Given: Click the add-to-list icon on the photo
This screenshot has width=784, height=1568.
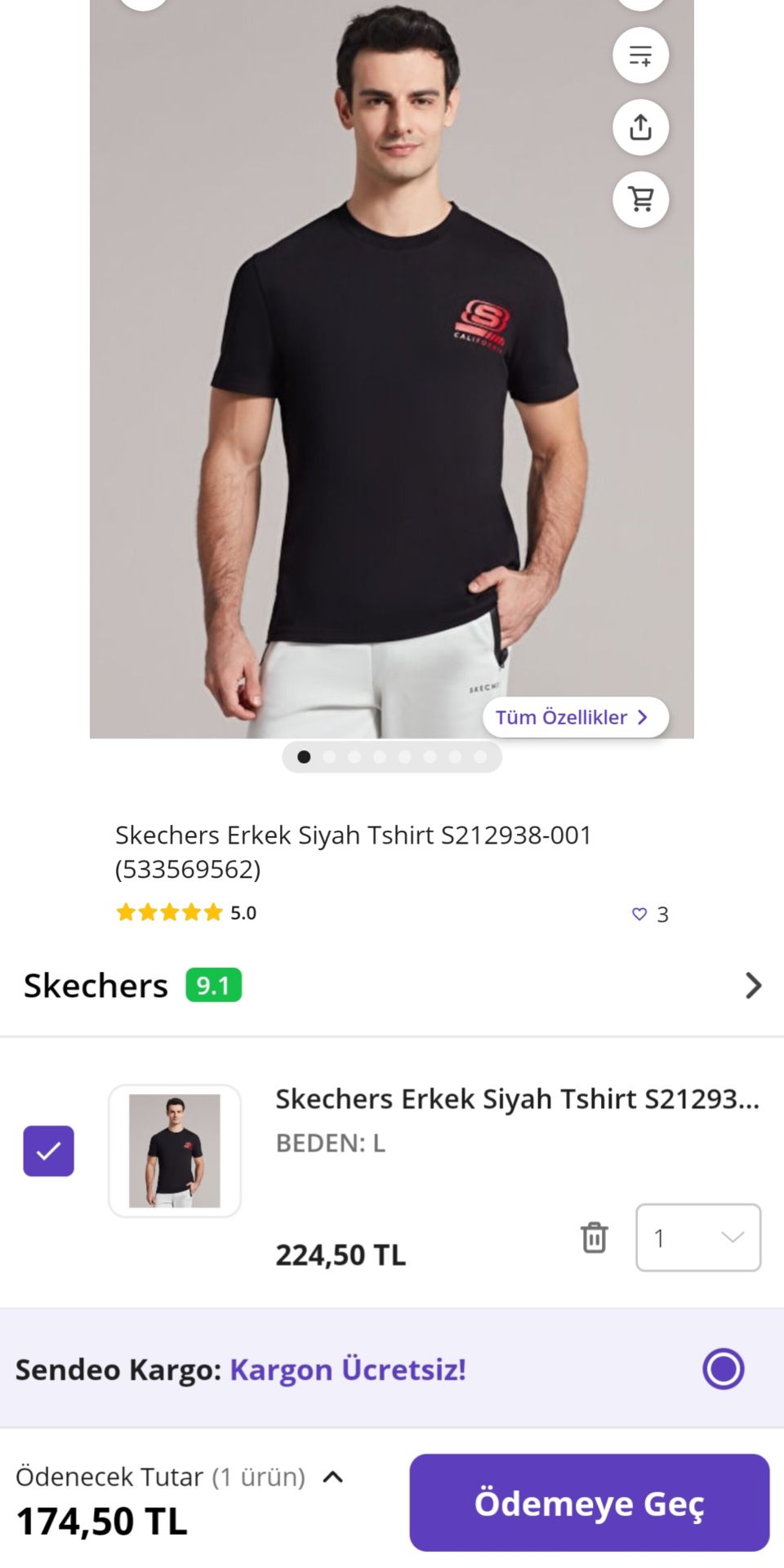Looking at the screenshot, I should [641, 55].
